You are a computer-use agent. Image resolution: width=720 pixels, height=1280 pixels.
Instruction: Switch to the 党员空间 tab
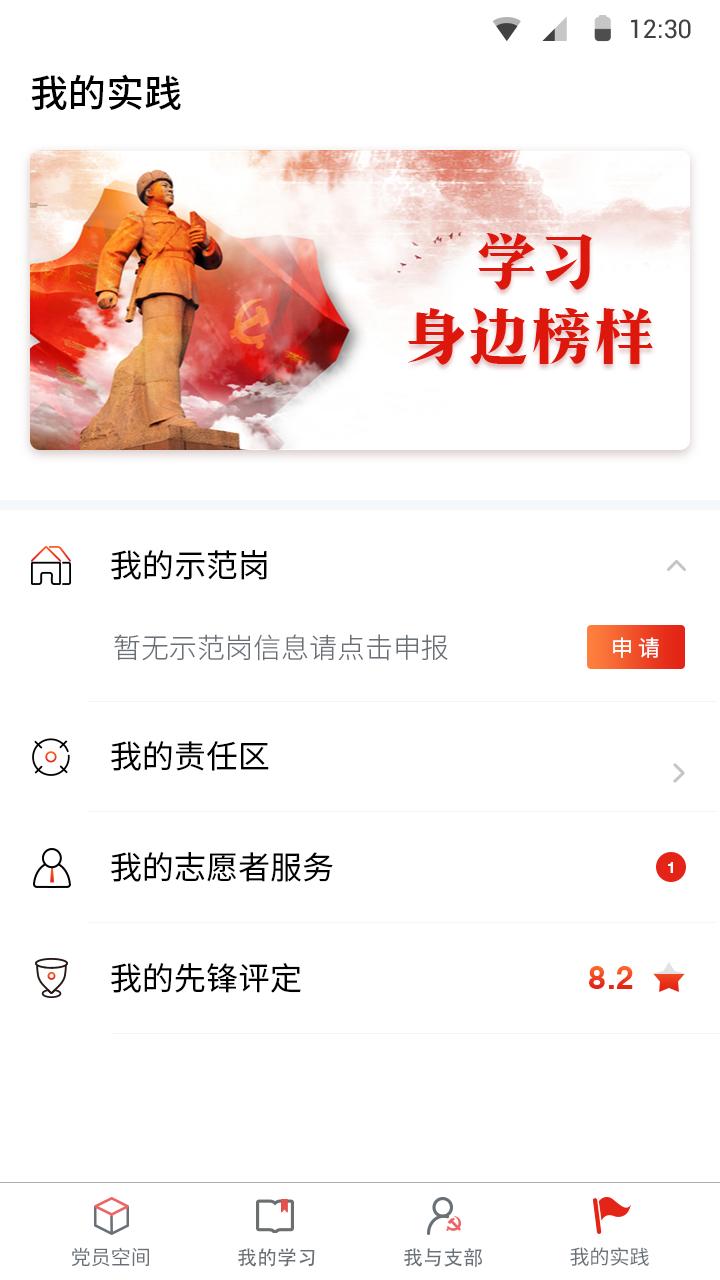tap(111, 1232)
